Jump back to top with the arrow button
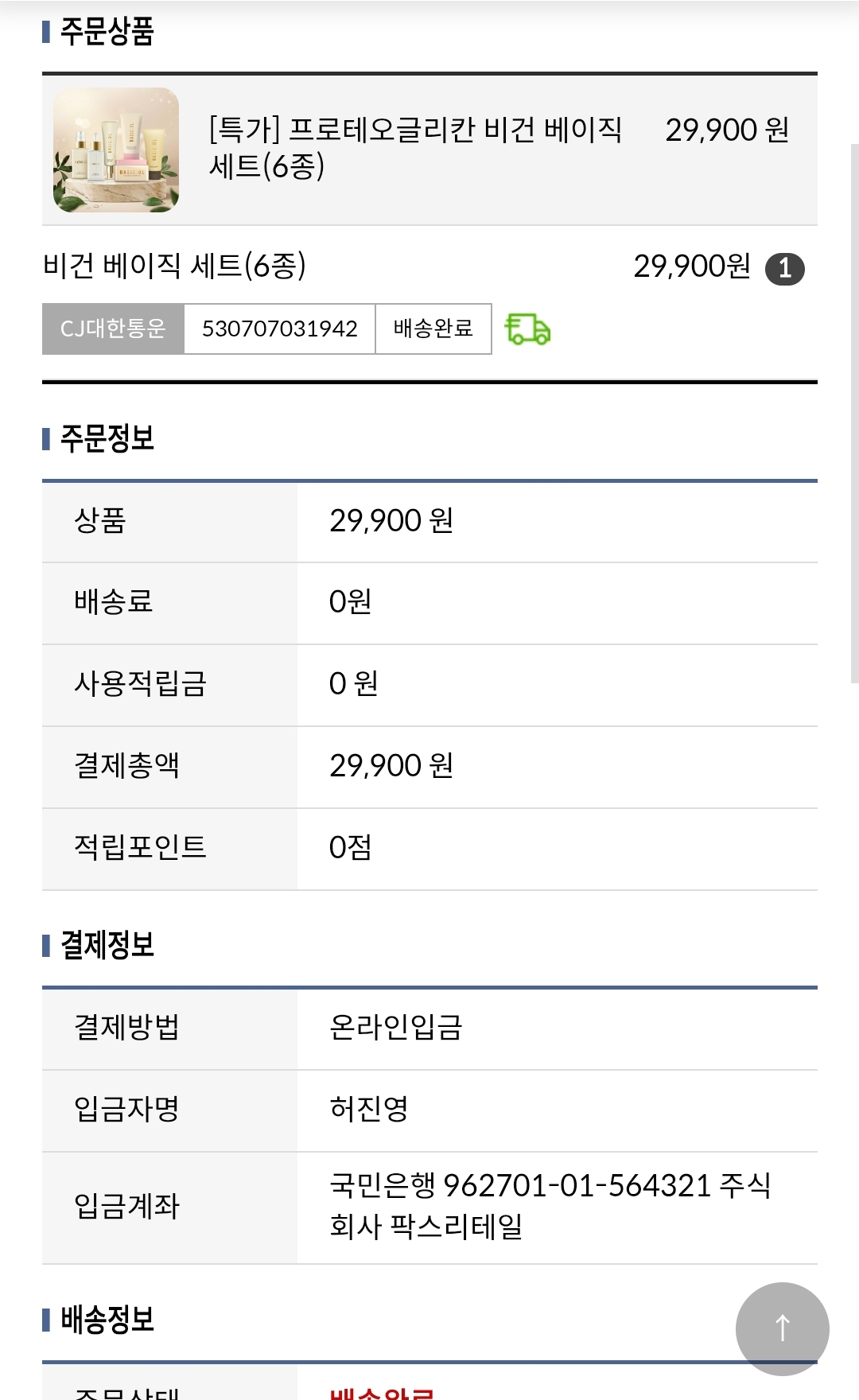The height and width of the screenshot is (1400, 859). [782, 1328]
